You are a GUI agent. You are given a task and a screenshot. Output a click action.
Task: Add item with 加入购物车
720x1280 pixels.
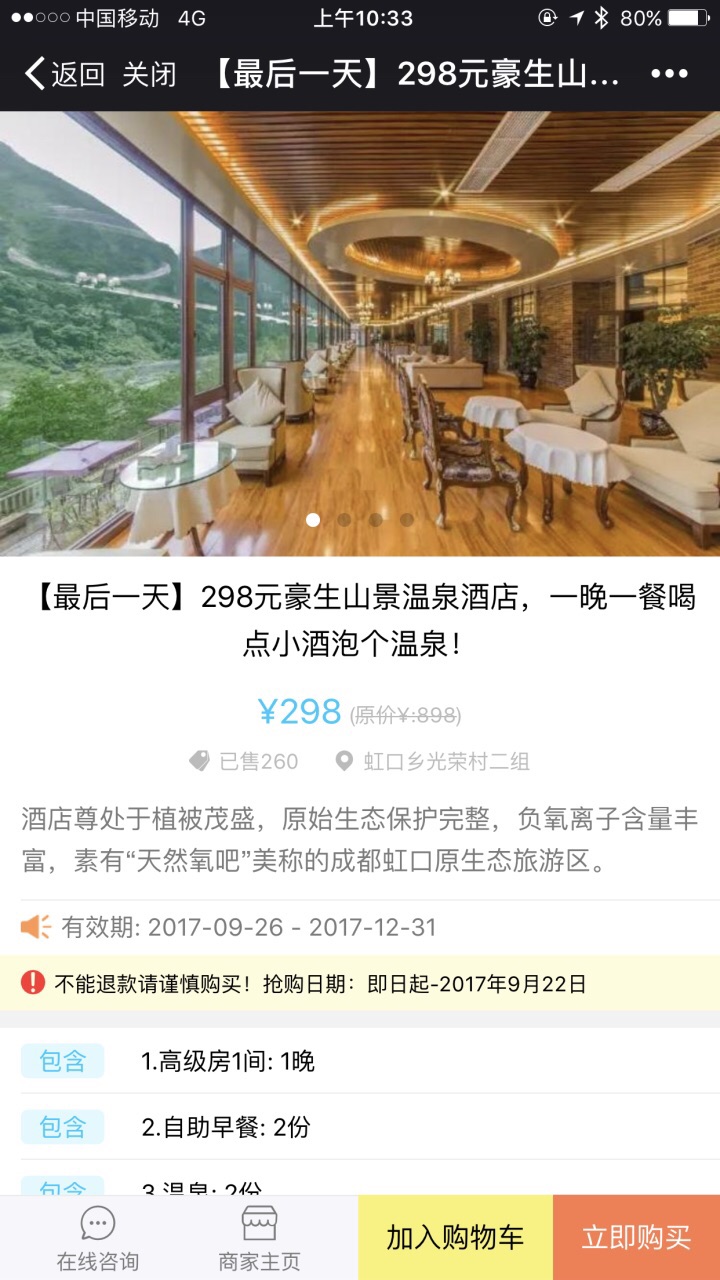(x=455, y=1238)
